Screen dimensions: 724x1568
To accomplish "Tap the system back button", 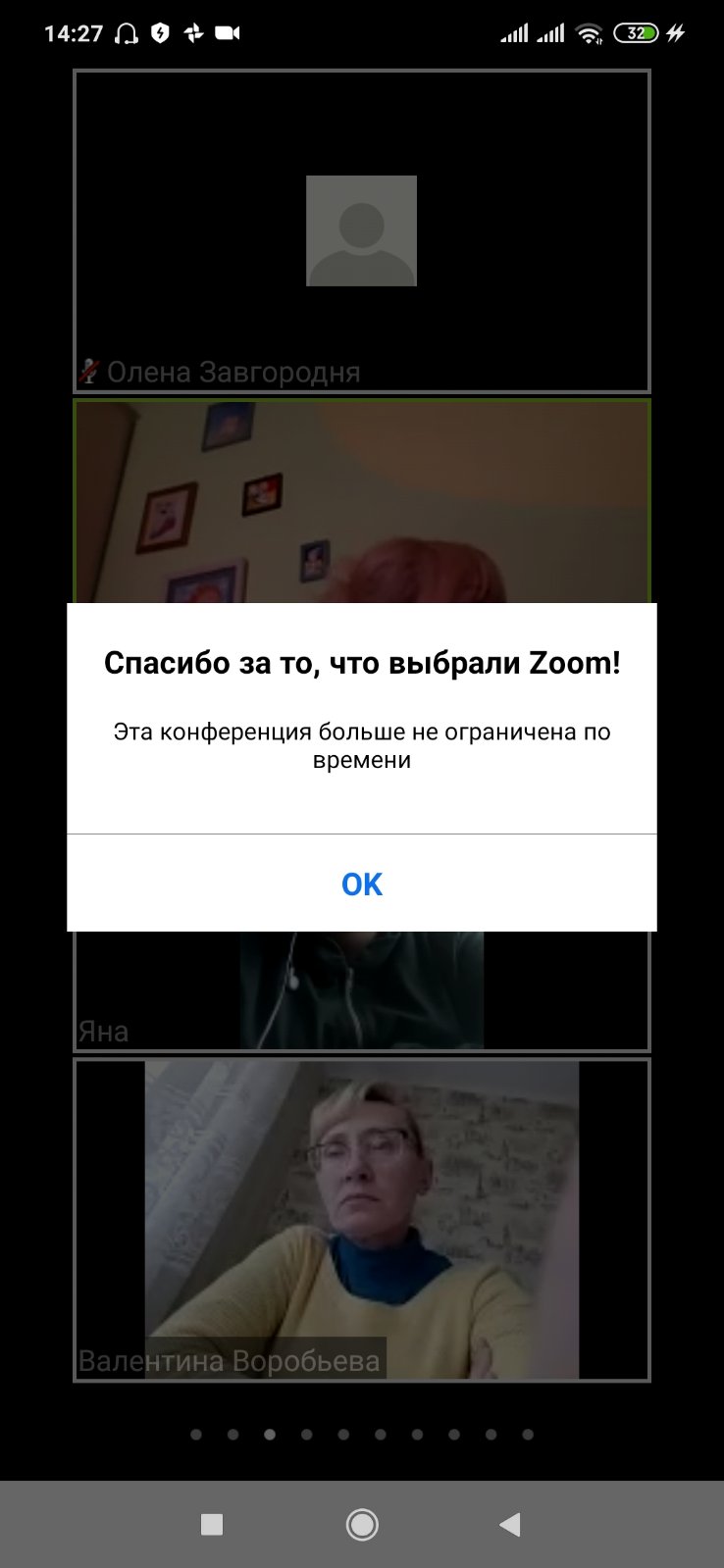I will point(510,1524).
